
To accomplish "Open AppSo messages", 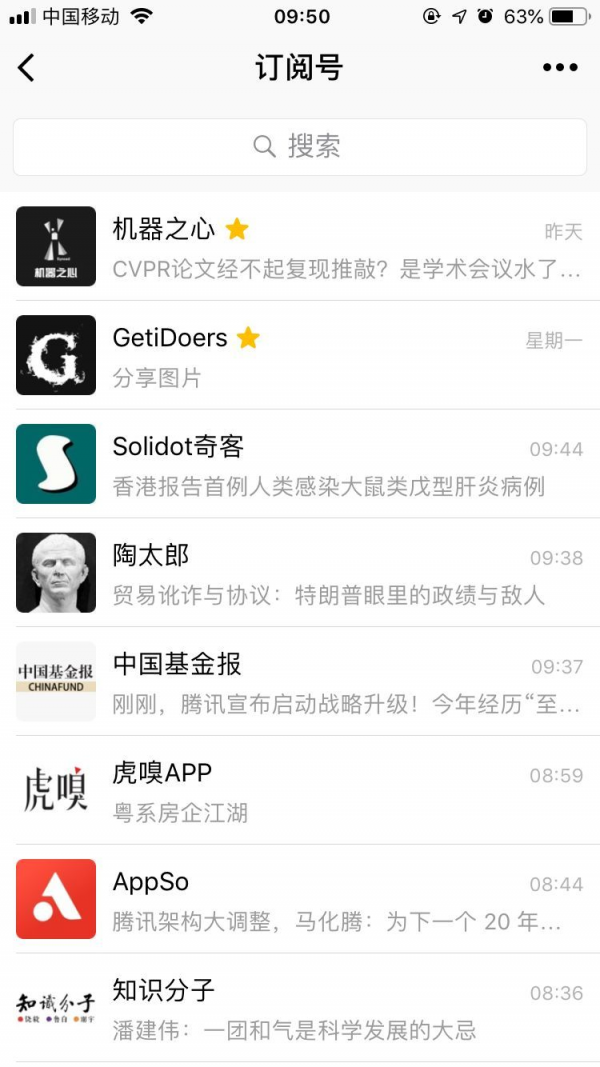I will pyautogui.click(x=300, y=899).
